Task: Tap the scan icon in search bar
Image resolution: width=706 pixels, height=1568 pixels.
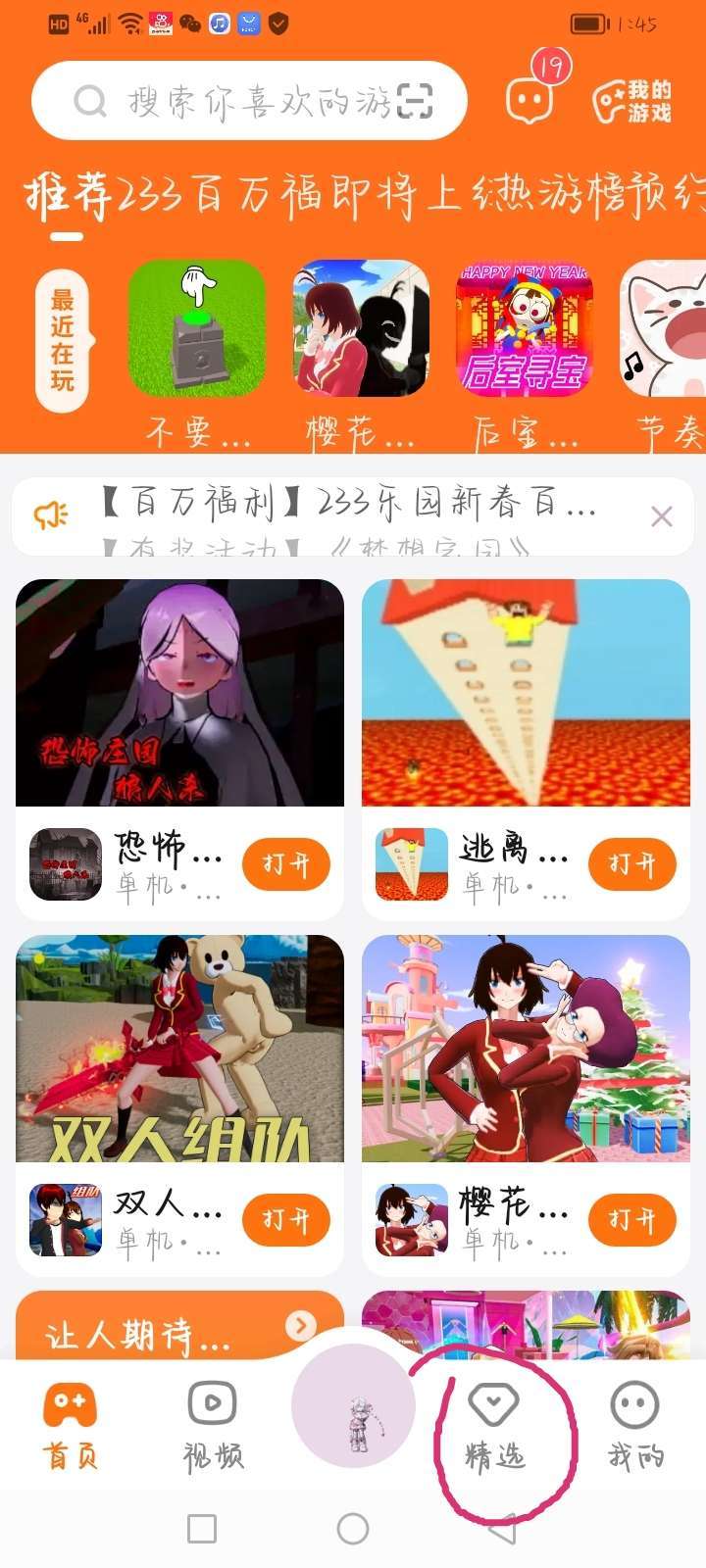Action: point(414,101)
